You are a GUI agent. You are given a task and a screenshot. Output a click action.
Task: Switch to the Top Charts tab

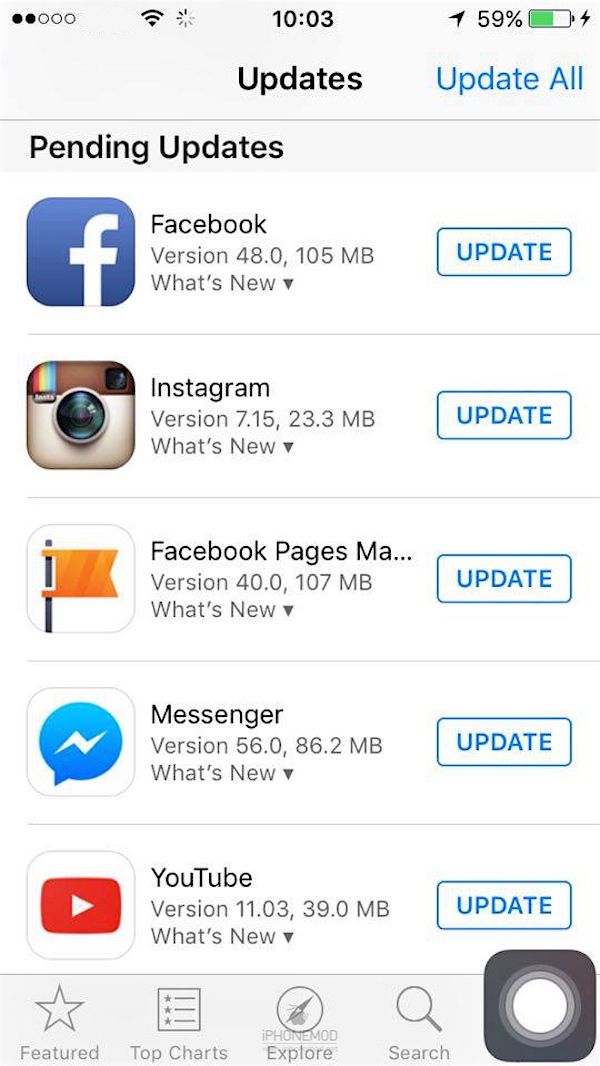[179, 1022]
